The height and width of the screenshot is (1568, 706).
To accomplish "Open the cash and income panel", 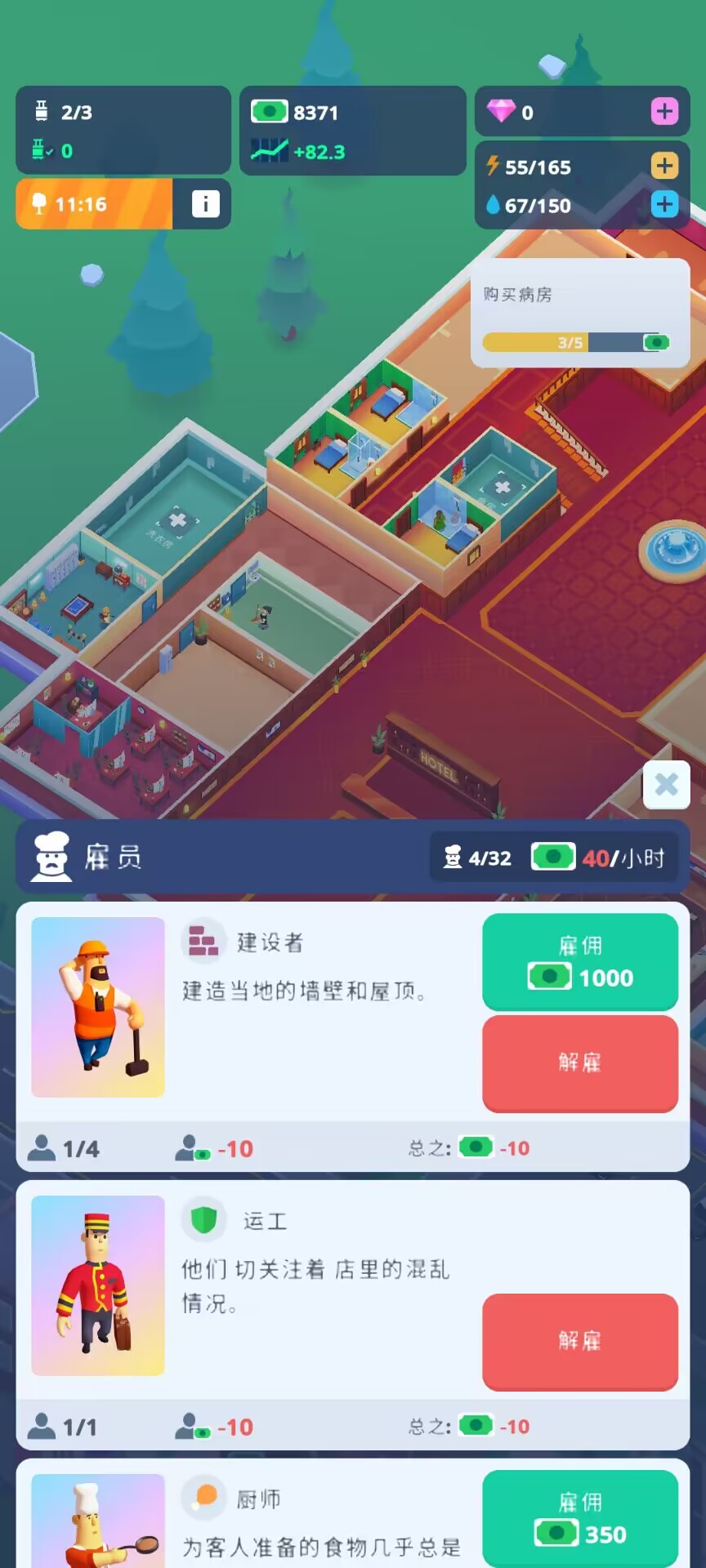I will click(x=352, y=131).
